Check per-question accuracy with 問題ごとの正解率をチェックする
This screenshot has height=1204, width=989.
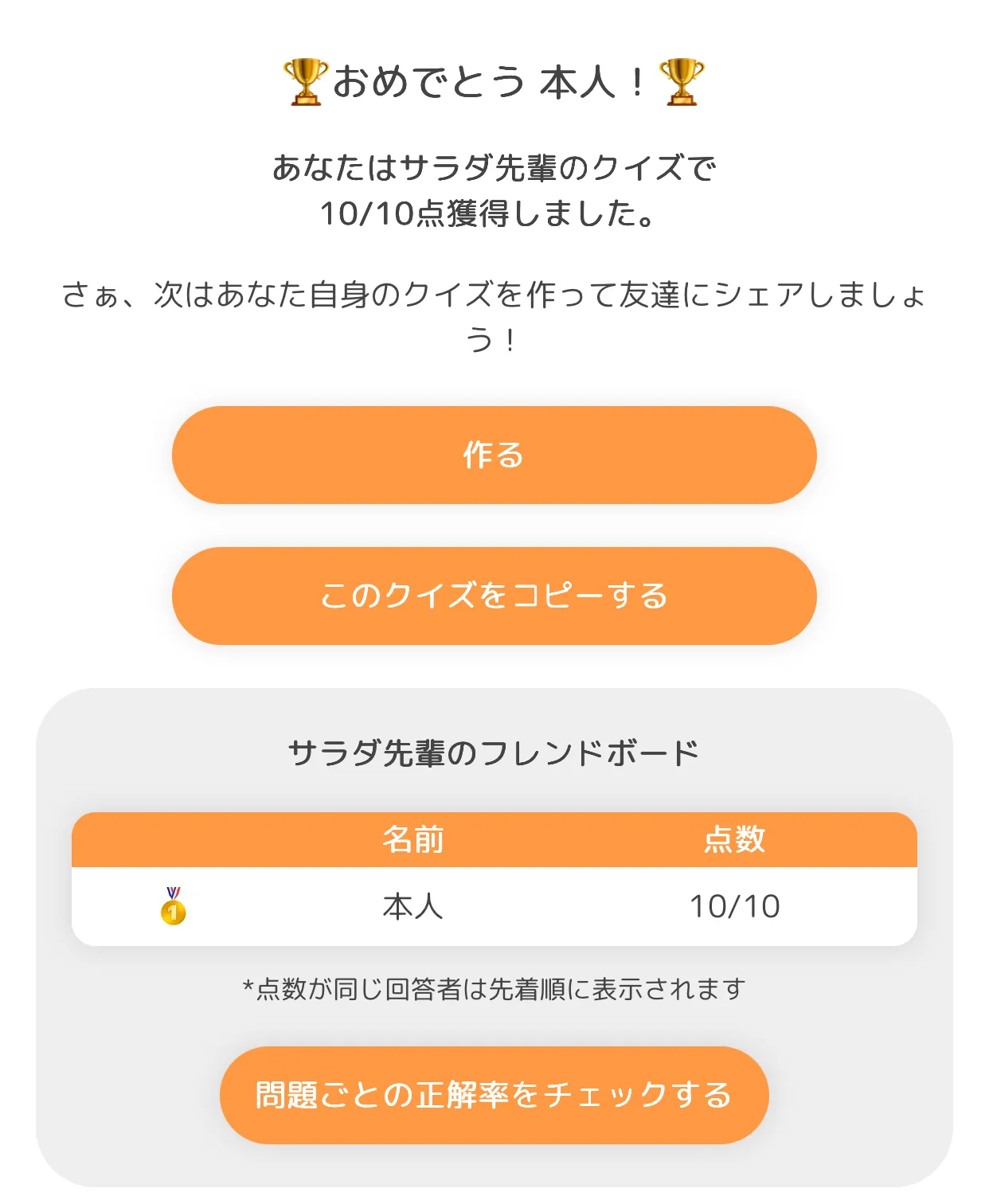[494, 1095]
